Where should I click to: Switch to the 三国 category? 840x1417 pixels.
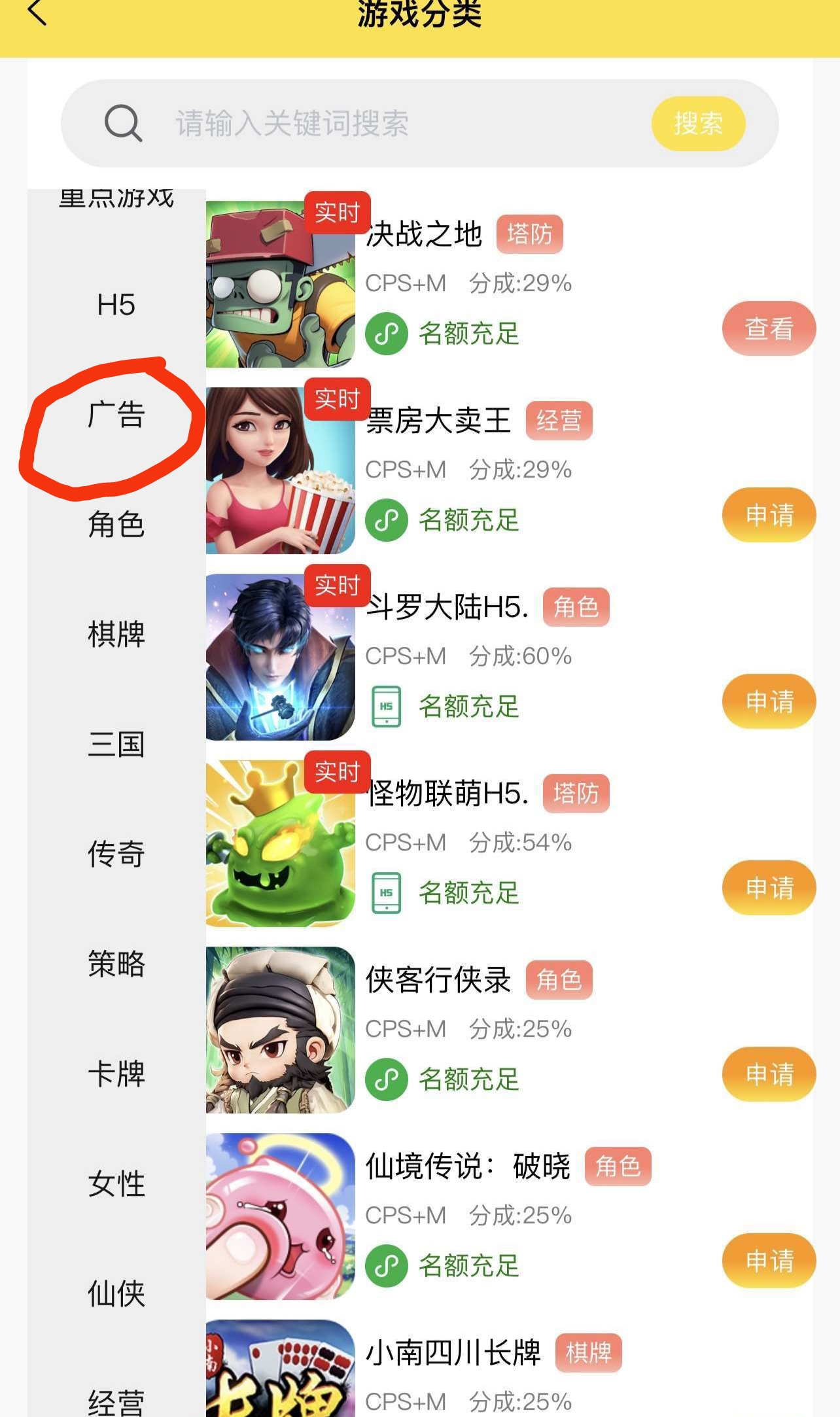point(116,744)
